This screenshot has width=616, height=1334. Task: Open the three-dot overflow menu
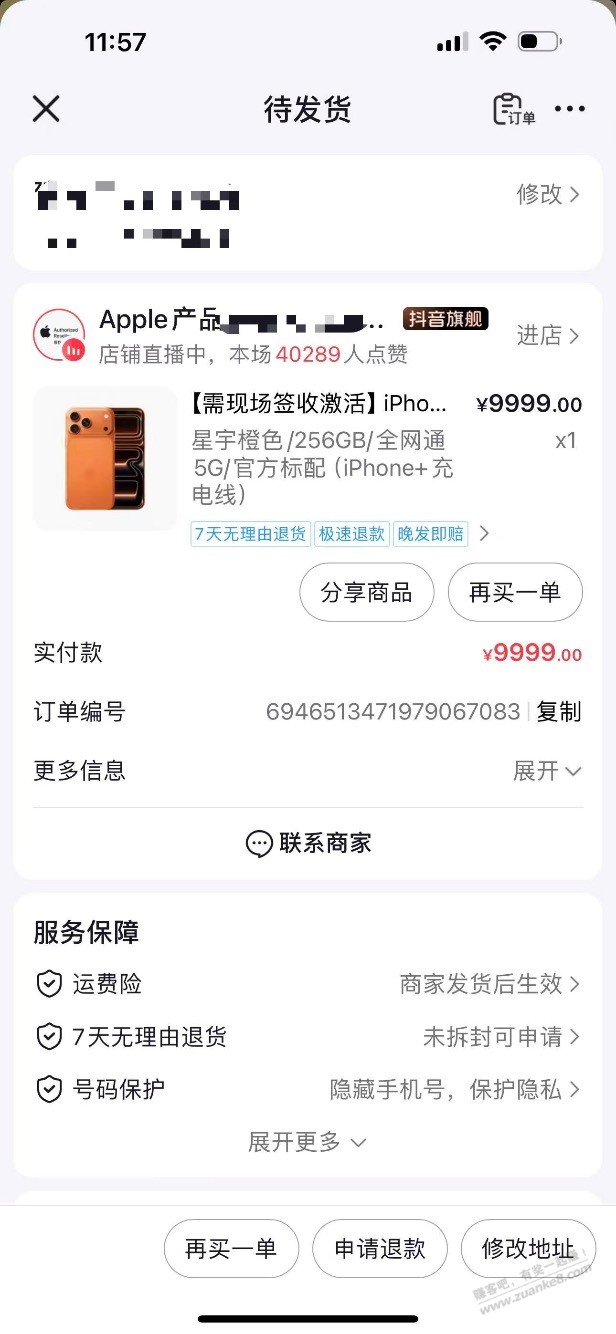coord(569,109)
